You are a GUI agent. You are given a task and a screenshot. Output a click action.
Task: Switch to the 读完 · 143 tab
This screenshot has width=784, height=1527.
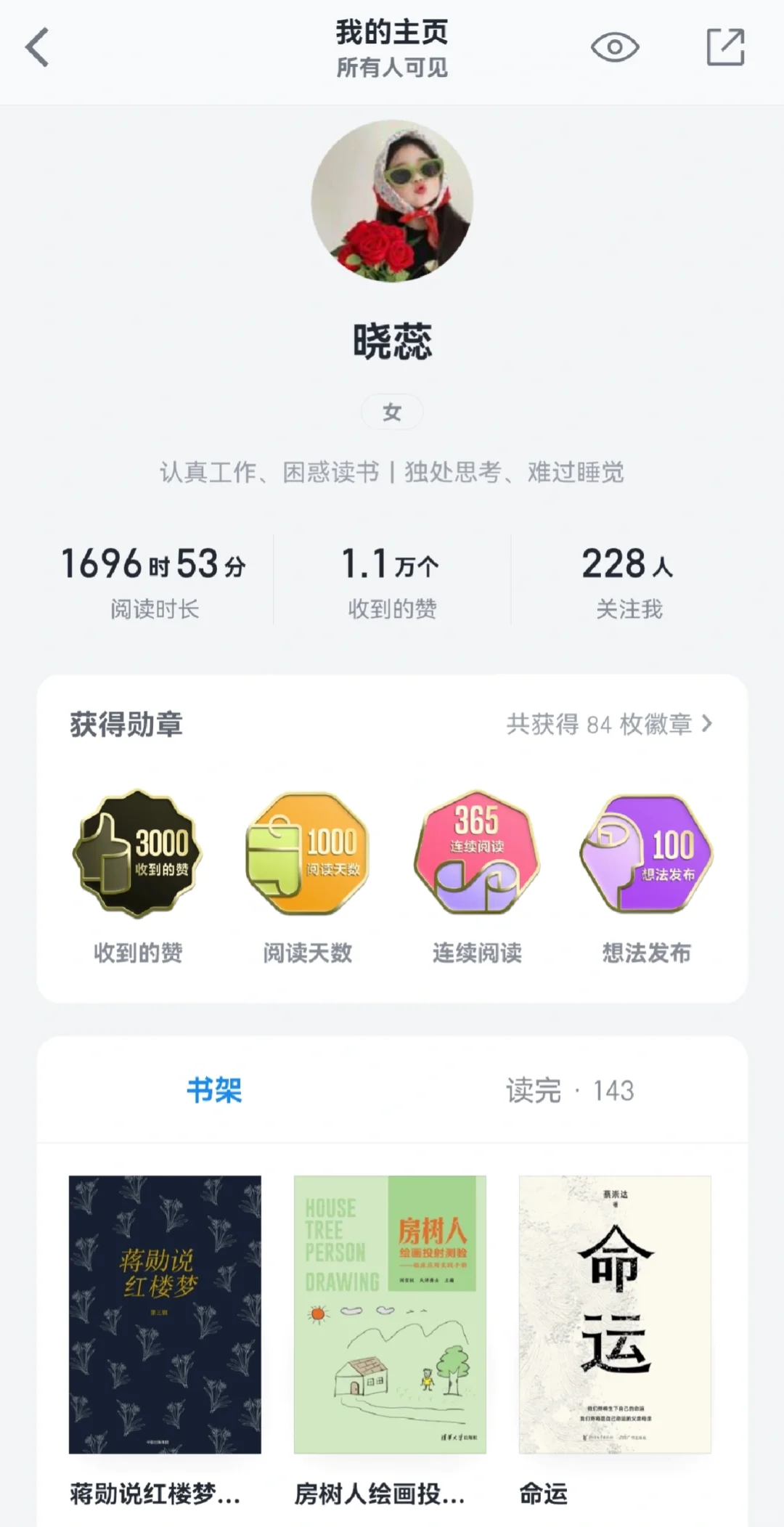[570, 1090]
